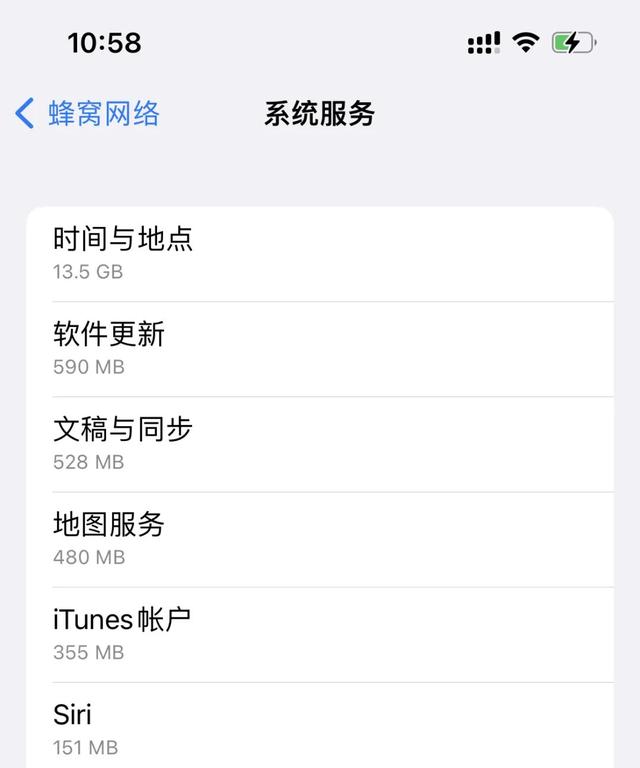Image resolution: width=640 pixels, height=768 pixels.
Task: Go back to 蜂窝网络 settings
Action: pos(88,114)
